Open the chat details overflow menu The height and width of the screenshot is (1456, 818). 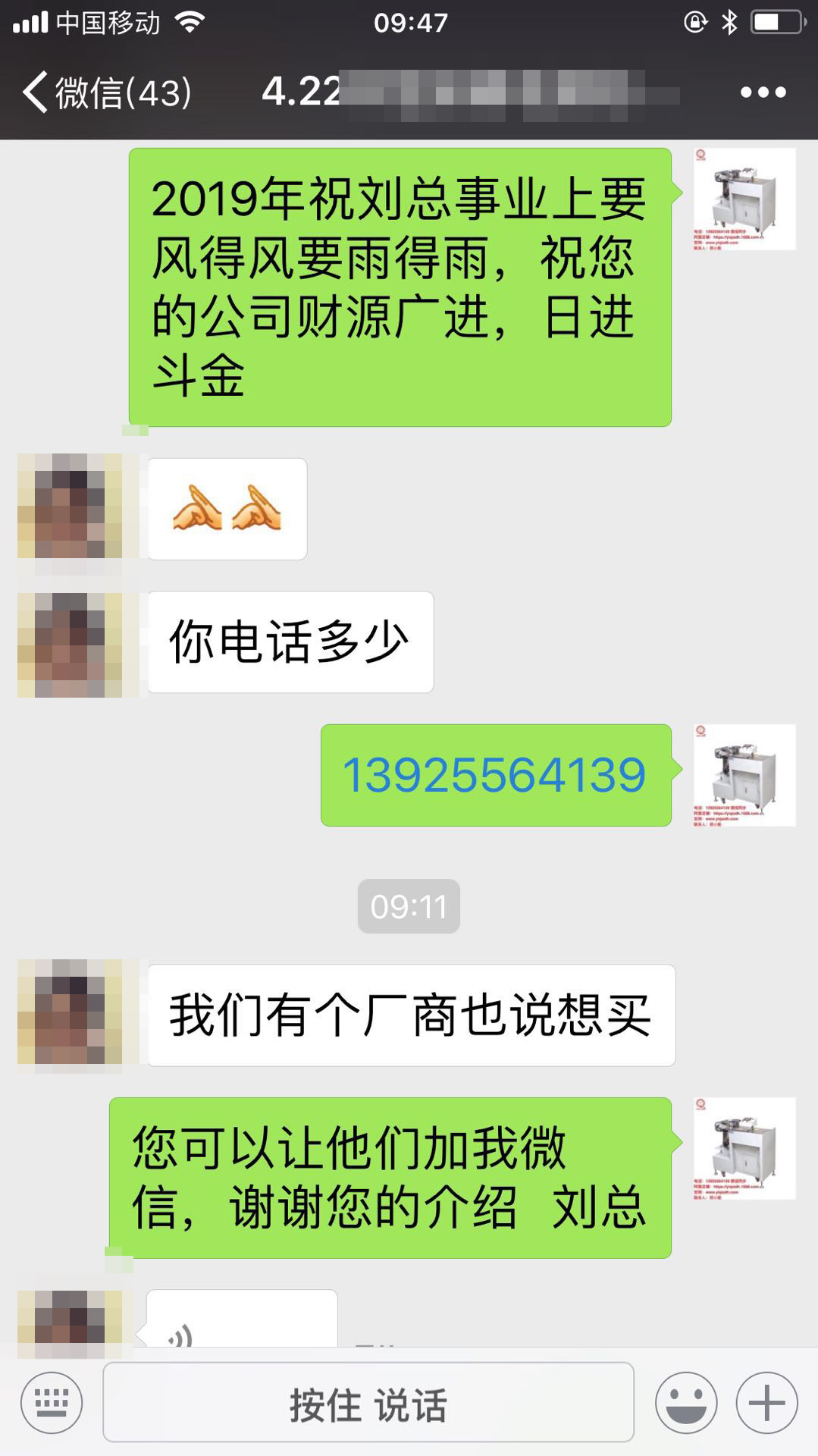[763, 93]
